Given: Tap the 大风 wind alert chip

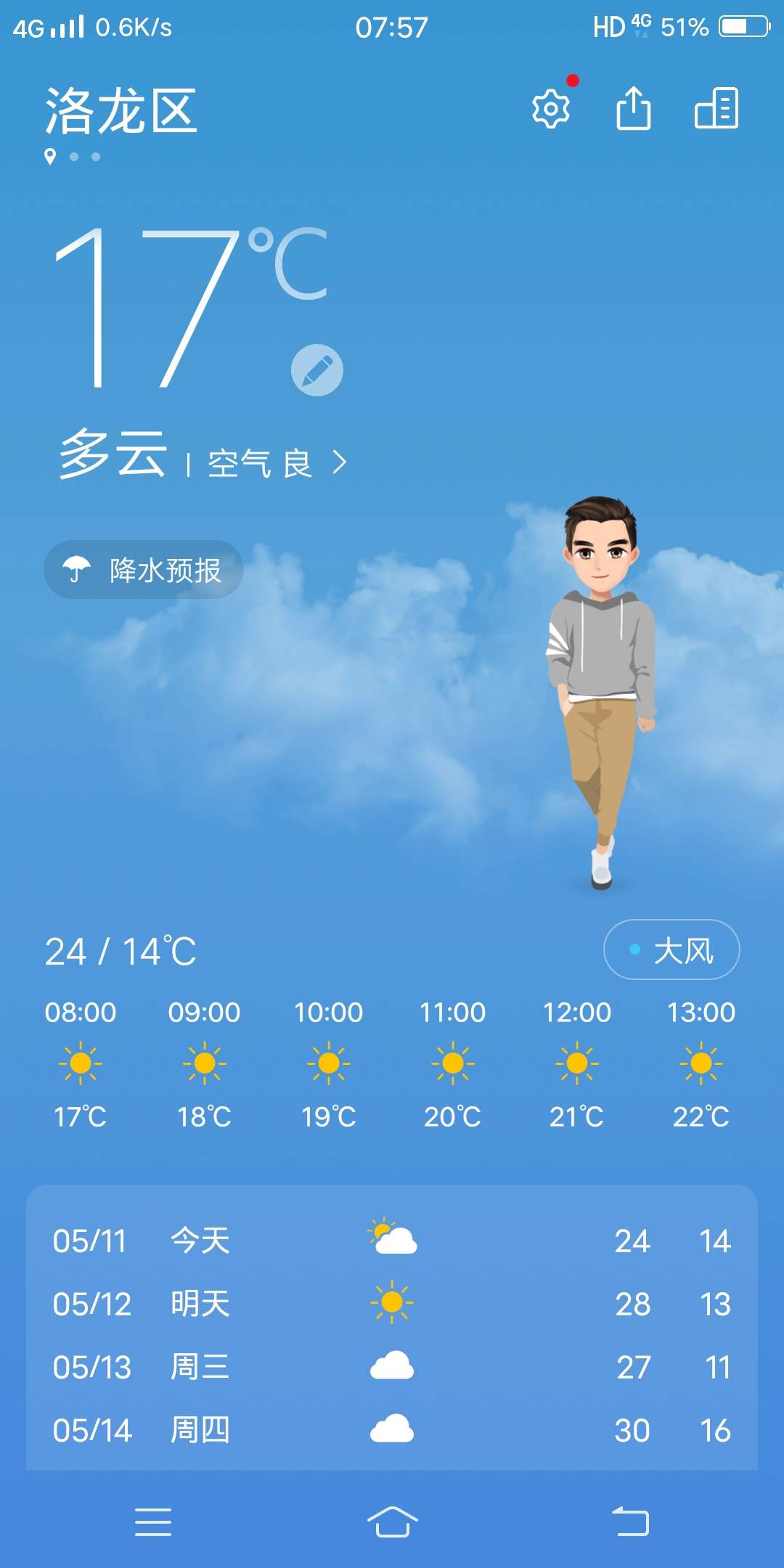Looking at the screenshot, I should (x=671, y=950).
